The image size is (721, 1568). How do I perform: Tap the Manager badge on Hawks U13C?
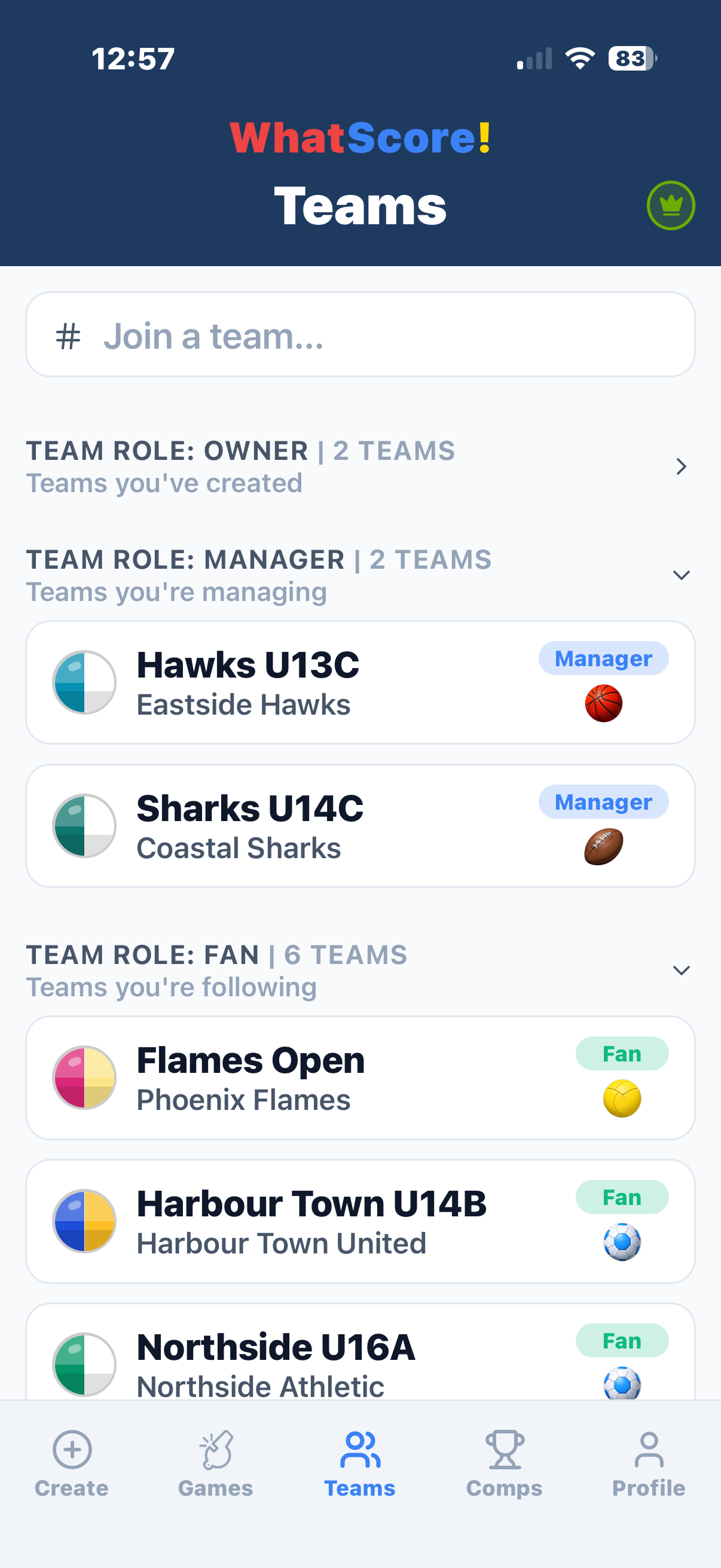(x=603, y=658)
